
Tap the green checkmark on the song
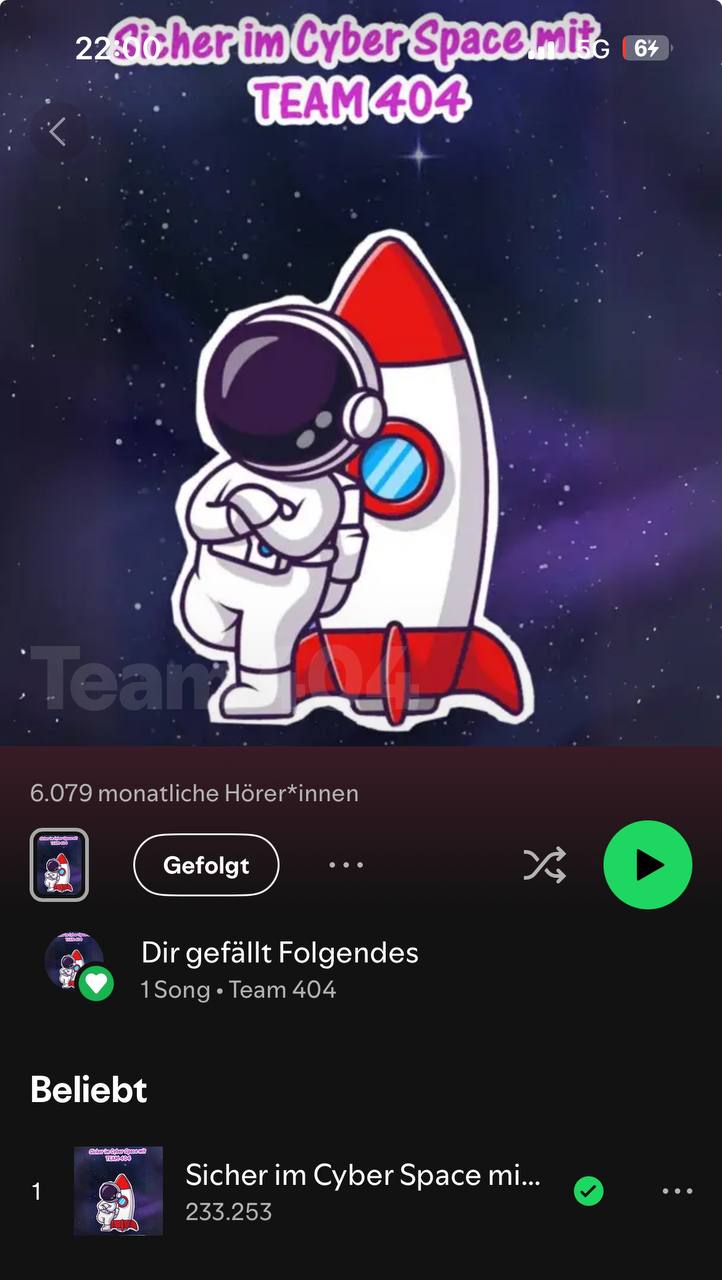[589, 1191]
